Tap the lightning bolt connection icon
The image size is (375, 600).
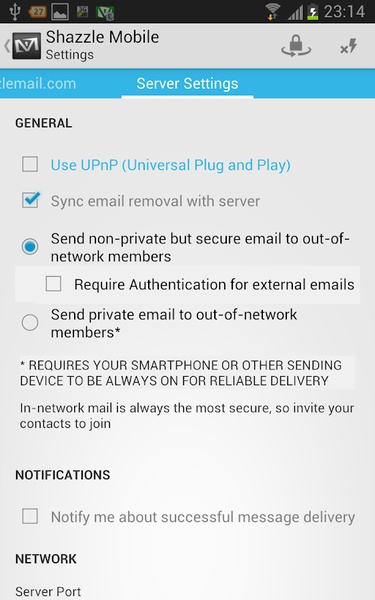pyautogui.click(x=349, y=46)
